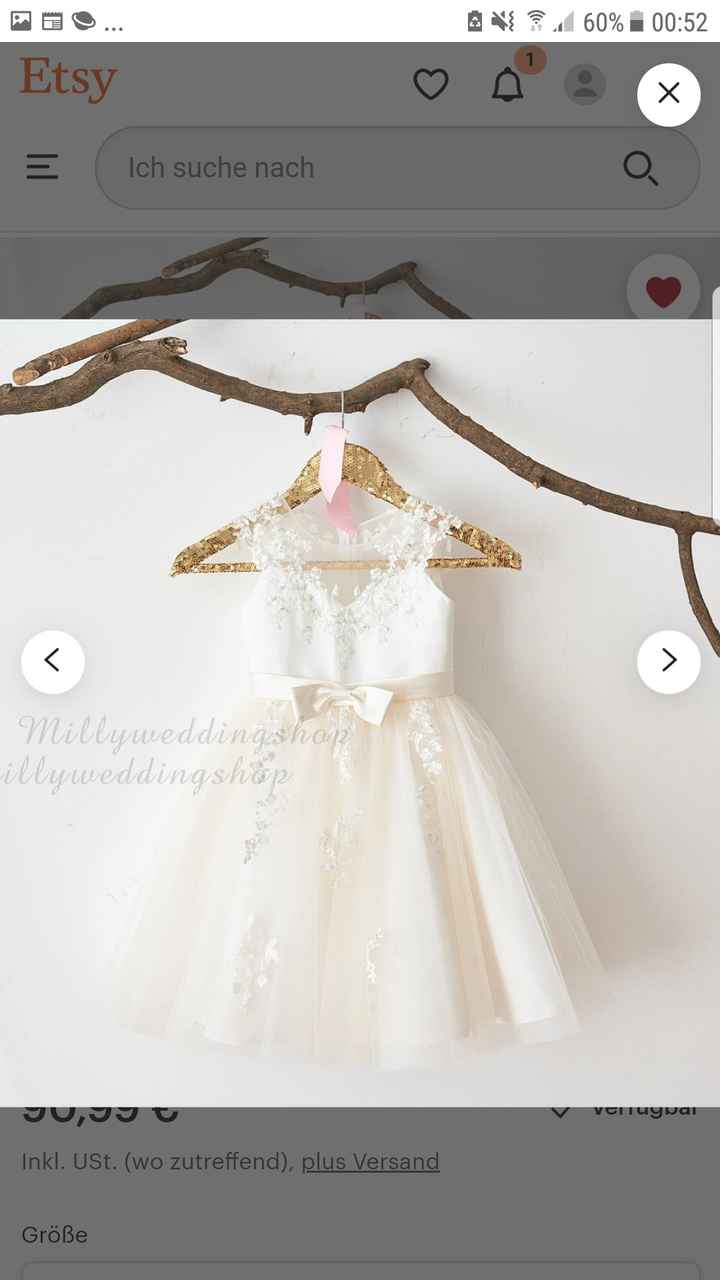
Task: Tap the Etsy logo
Action: [x=67, y=80]
